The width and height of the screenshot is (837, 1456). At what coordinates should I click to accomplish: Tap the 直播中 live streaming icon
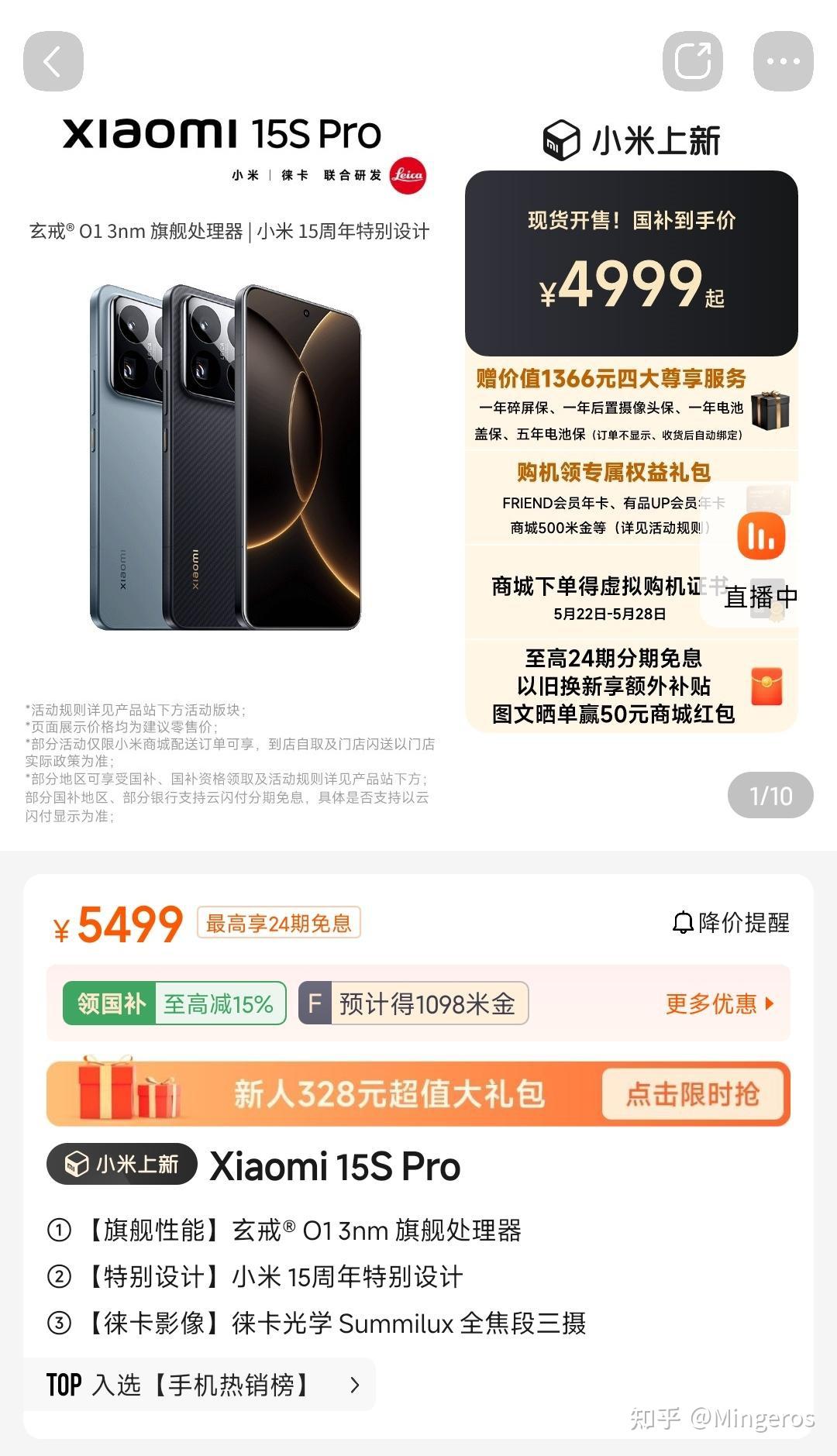click(x=759, y=535)
